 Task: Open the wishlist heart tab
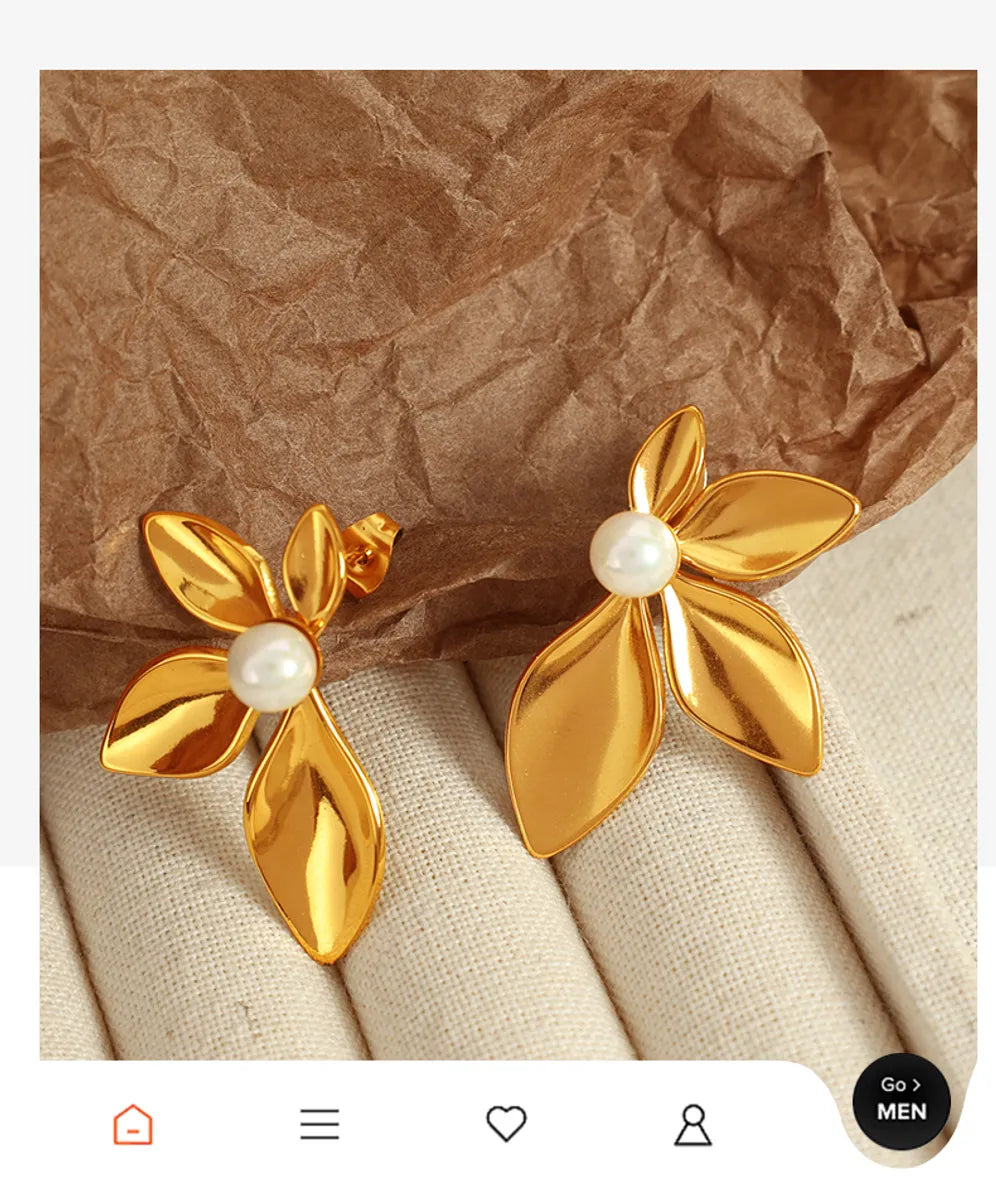tap(506, 1124)
